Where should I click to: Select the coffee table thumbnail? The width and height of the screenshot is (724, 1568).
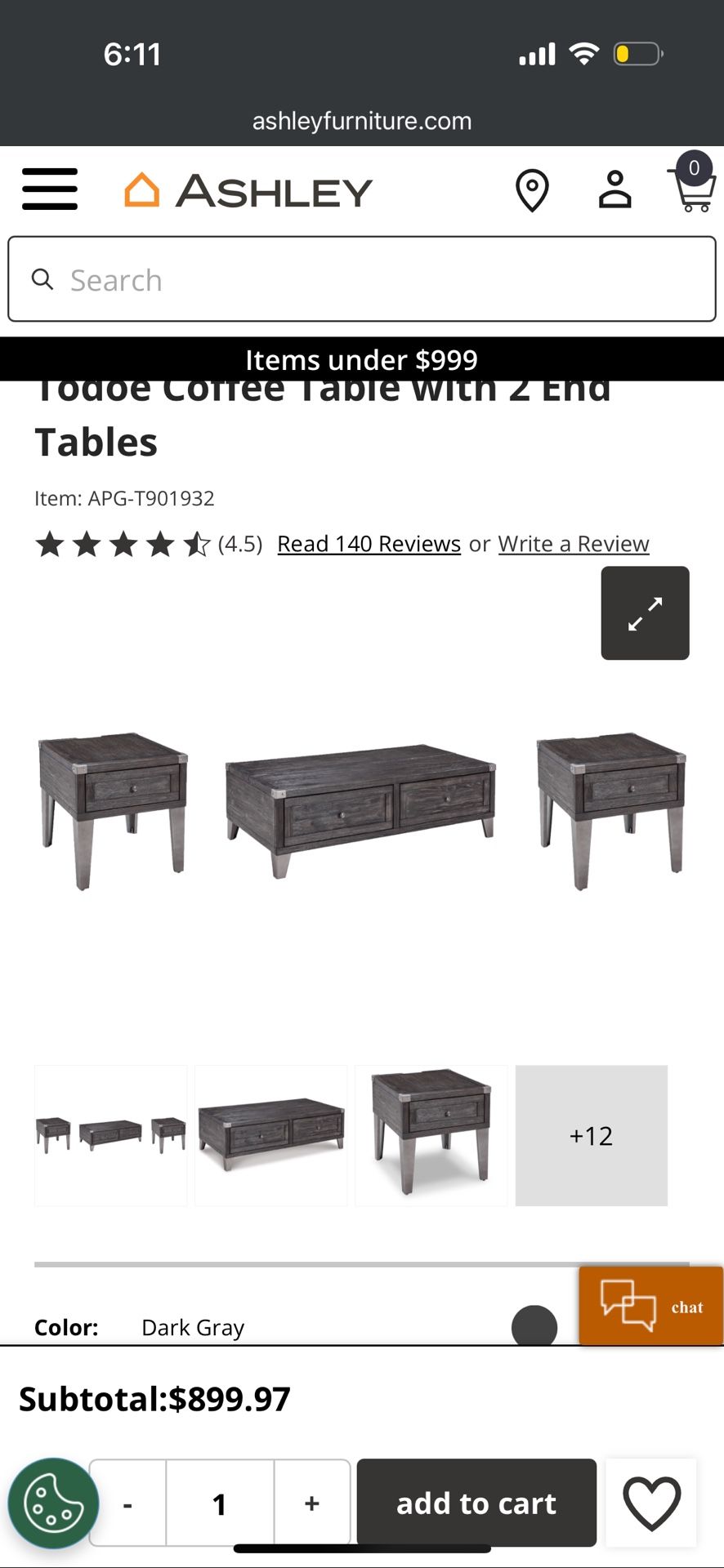[x=271, y=1135]
